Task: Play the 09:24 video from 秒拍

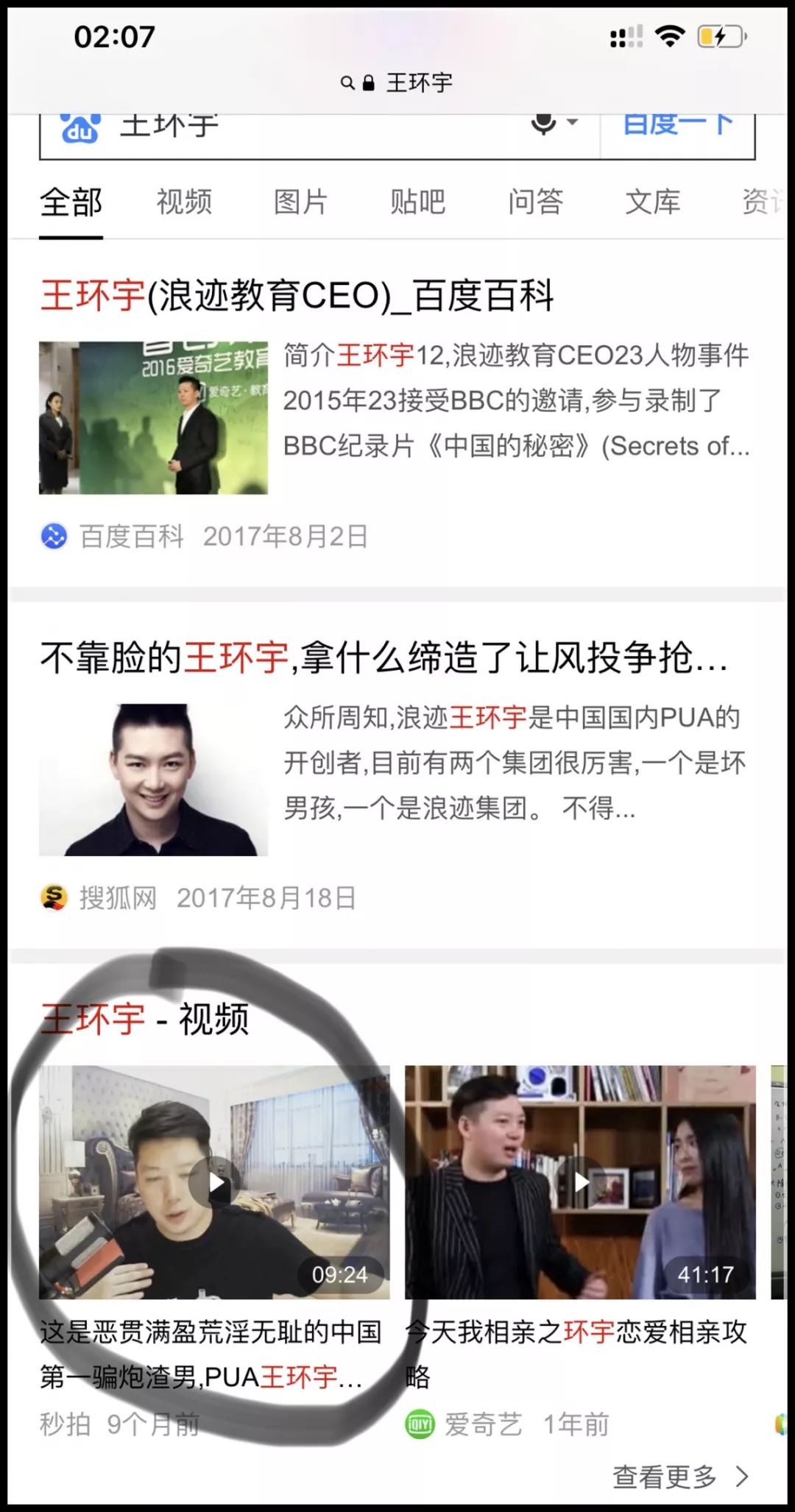Action: [214, 1182]
